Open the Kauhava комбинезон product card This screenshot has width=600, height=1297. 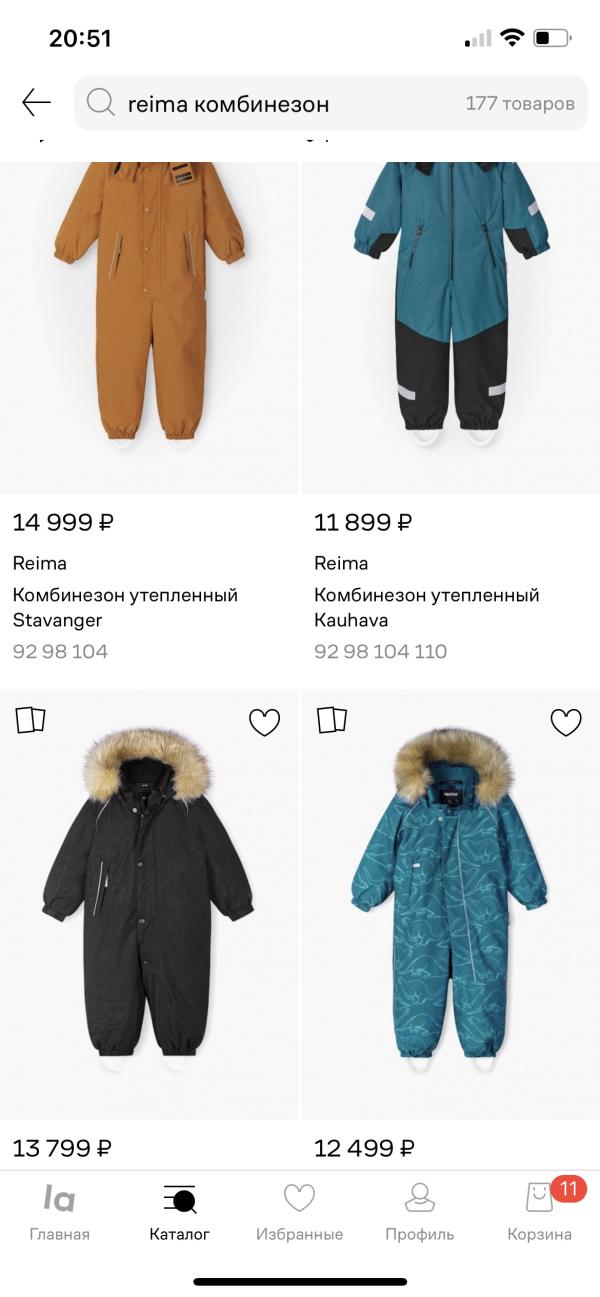tap(451, 412)
